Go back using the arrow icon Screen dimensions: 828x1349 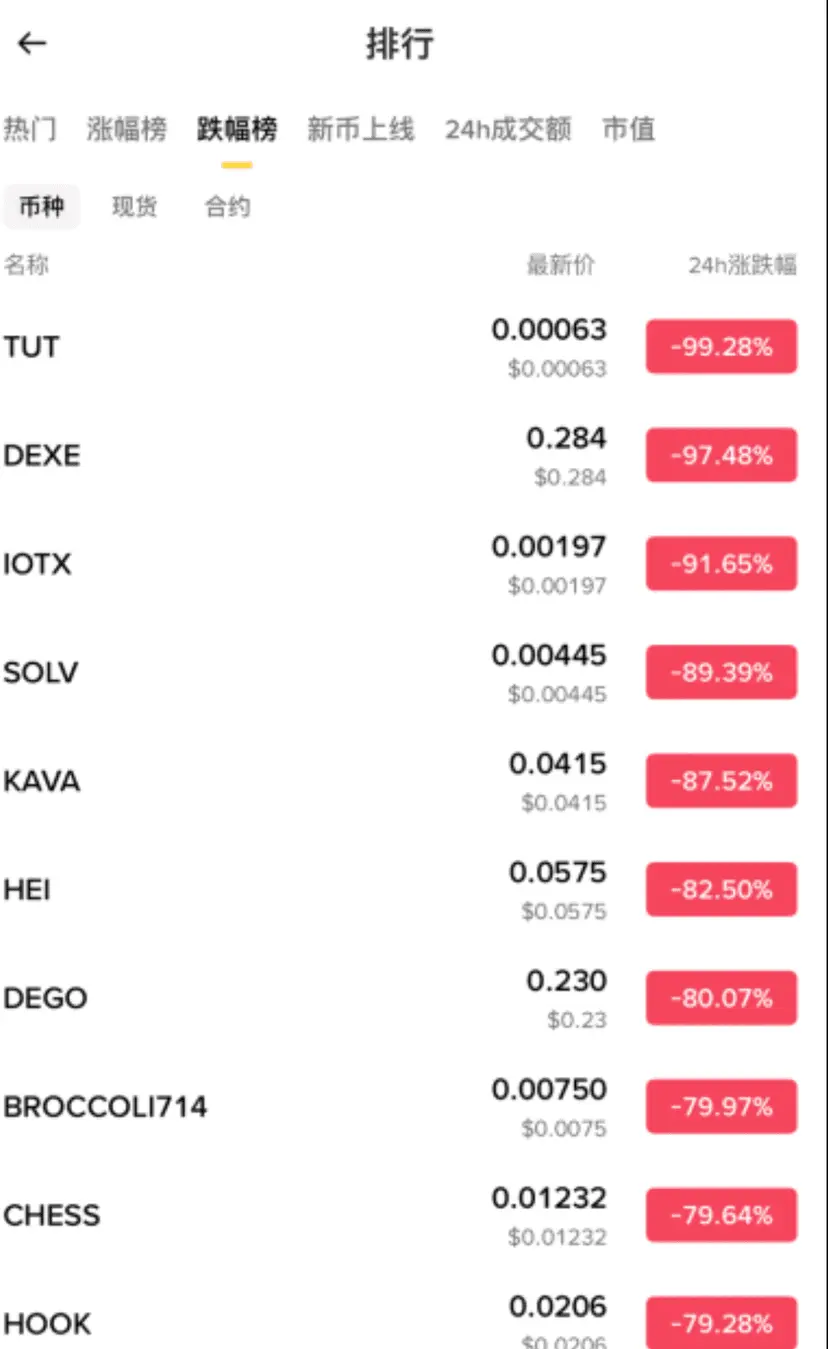[x=33, y=43]
